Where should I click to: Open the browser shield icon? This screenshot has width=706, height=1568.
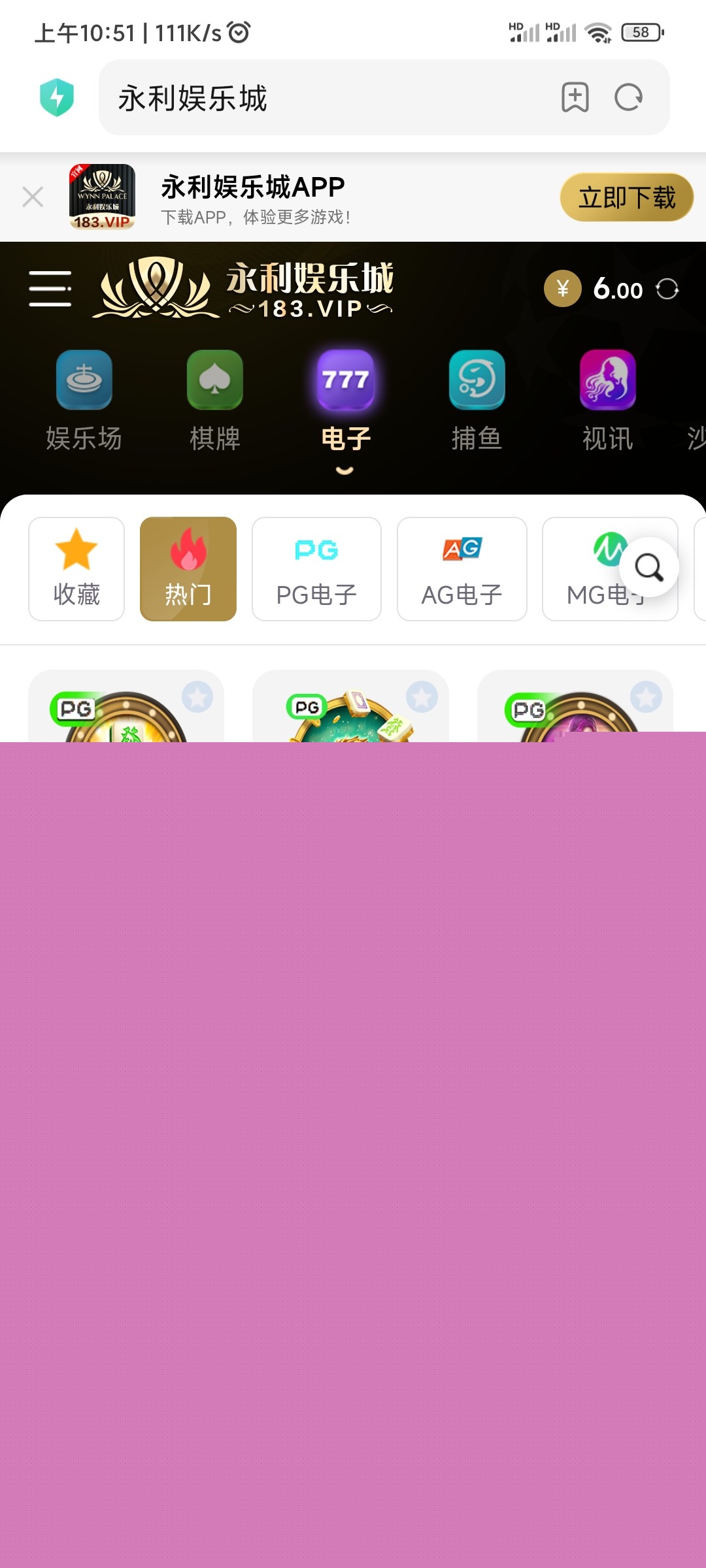(x=57, y=98)
